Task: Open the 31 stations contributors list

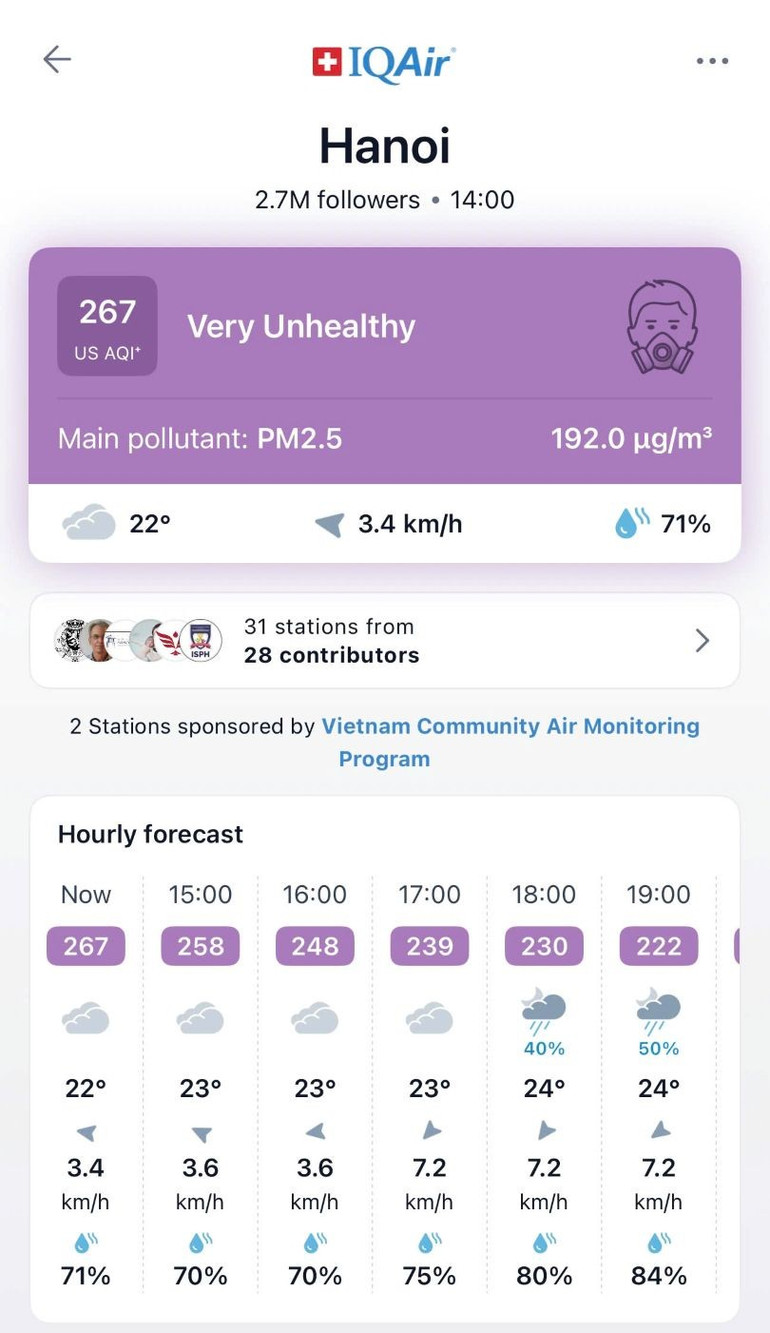Action: pos(385,641)
